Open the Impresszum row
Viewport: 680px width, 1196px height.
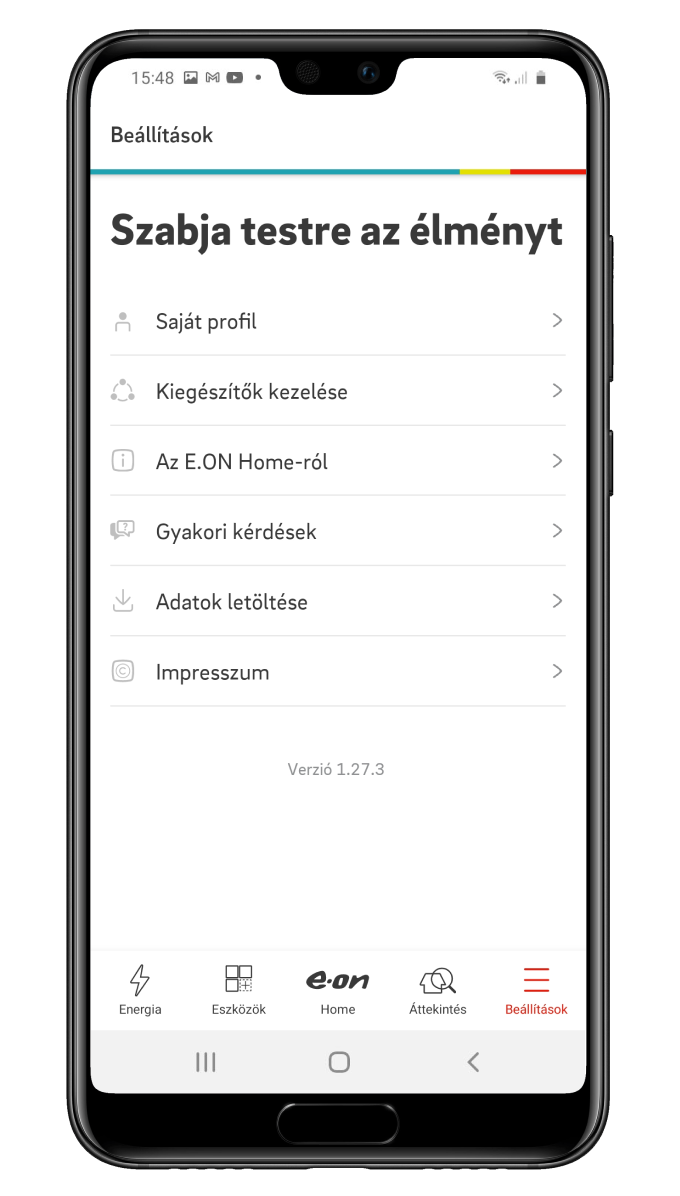point(337,671)
